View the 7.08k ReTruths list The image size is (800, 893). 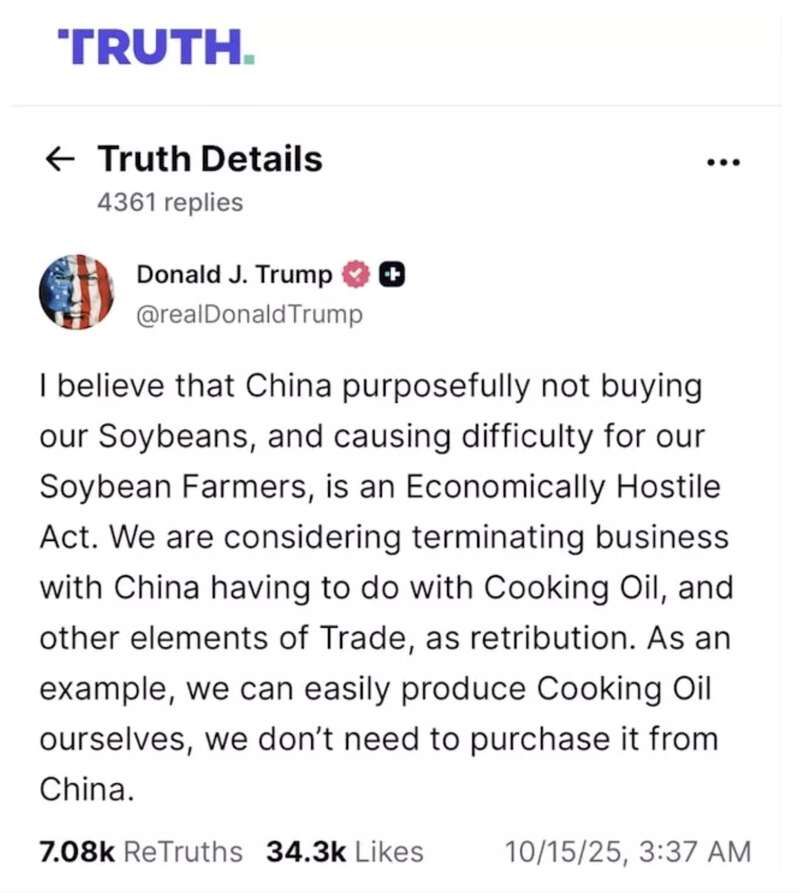tap(140, 852)
